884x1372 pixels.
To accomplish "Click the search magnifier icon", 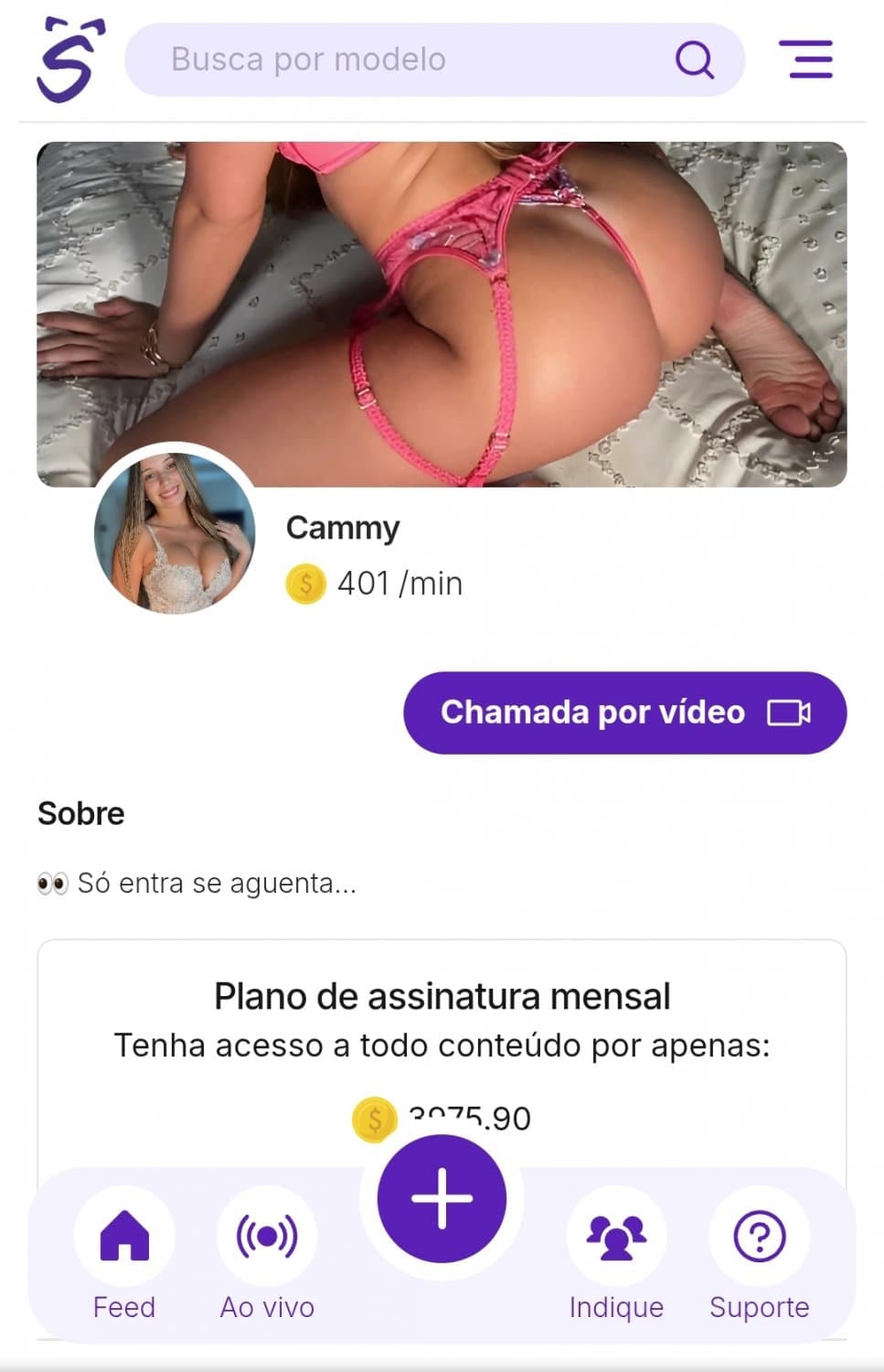I will (x=696, y=59).
